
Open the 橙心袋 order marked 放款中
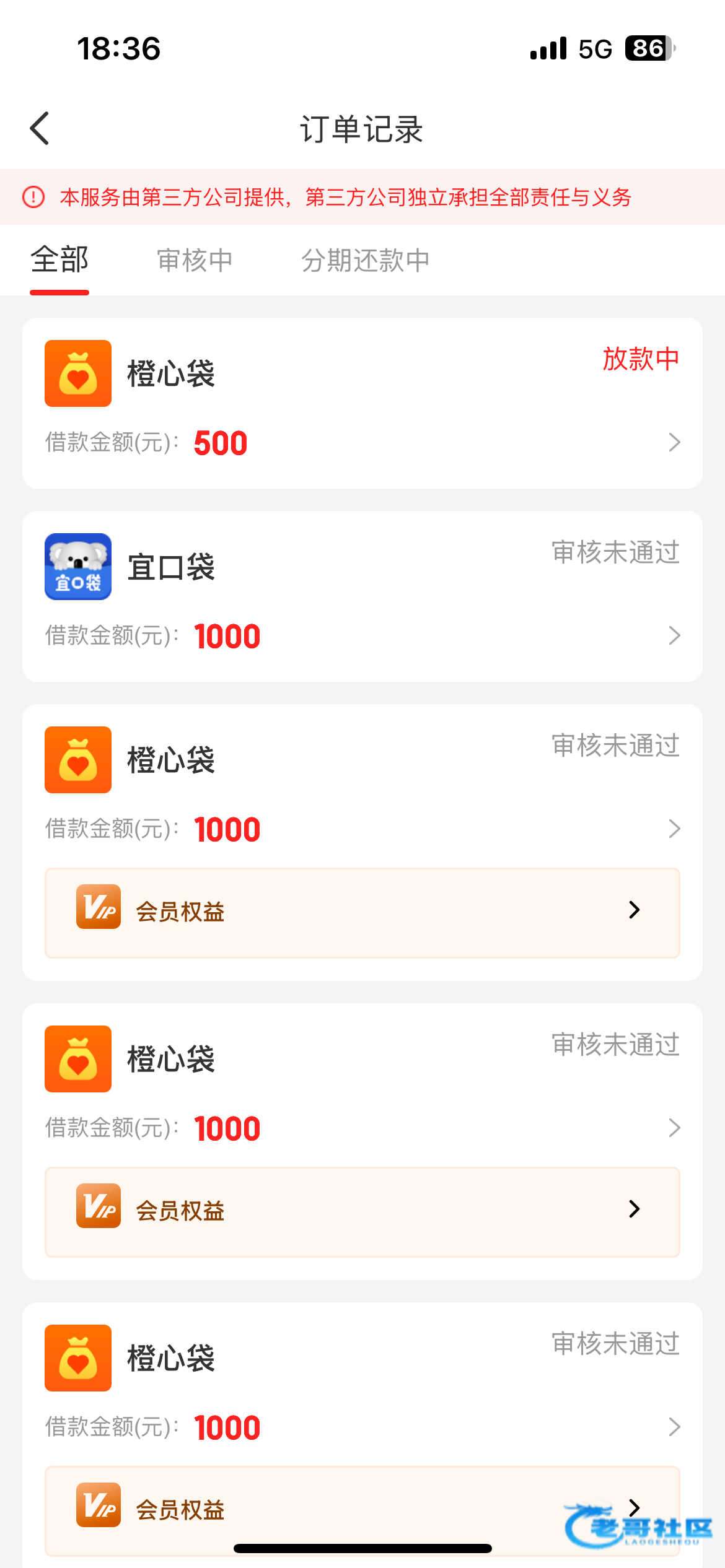(362, 403)
